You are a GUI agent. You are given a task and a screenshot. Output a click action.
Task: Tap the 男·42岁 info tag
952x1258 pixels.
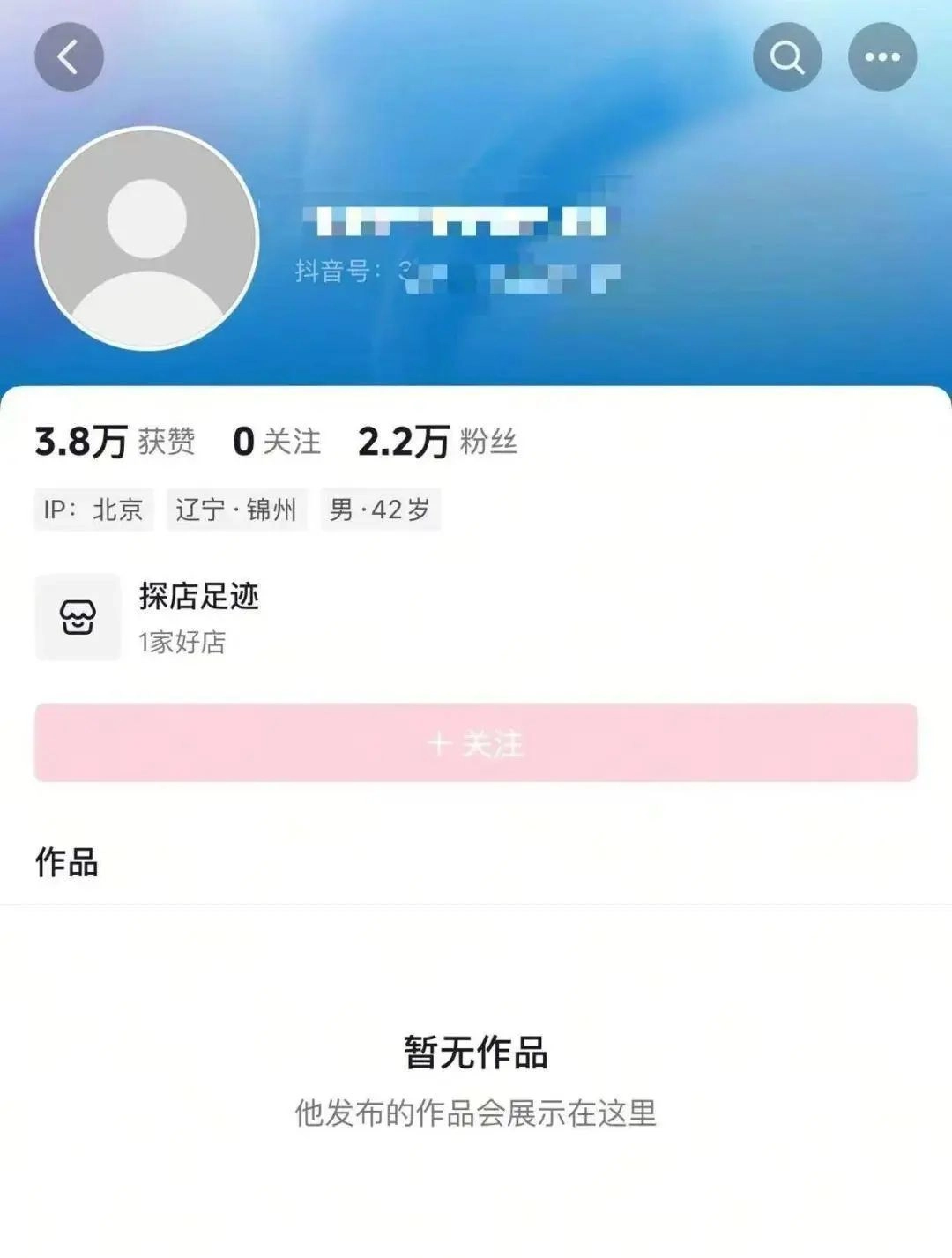(x=382, y=510)
